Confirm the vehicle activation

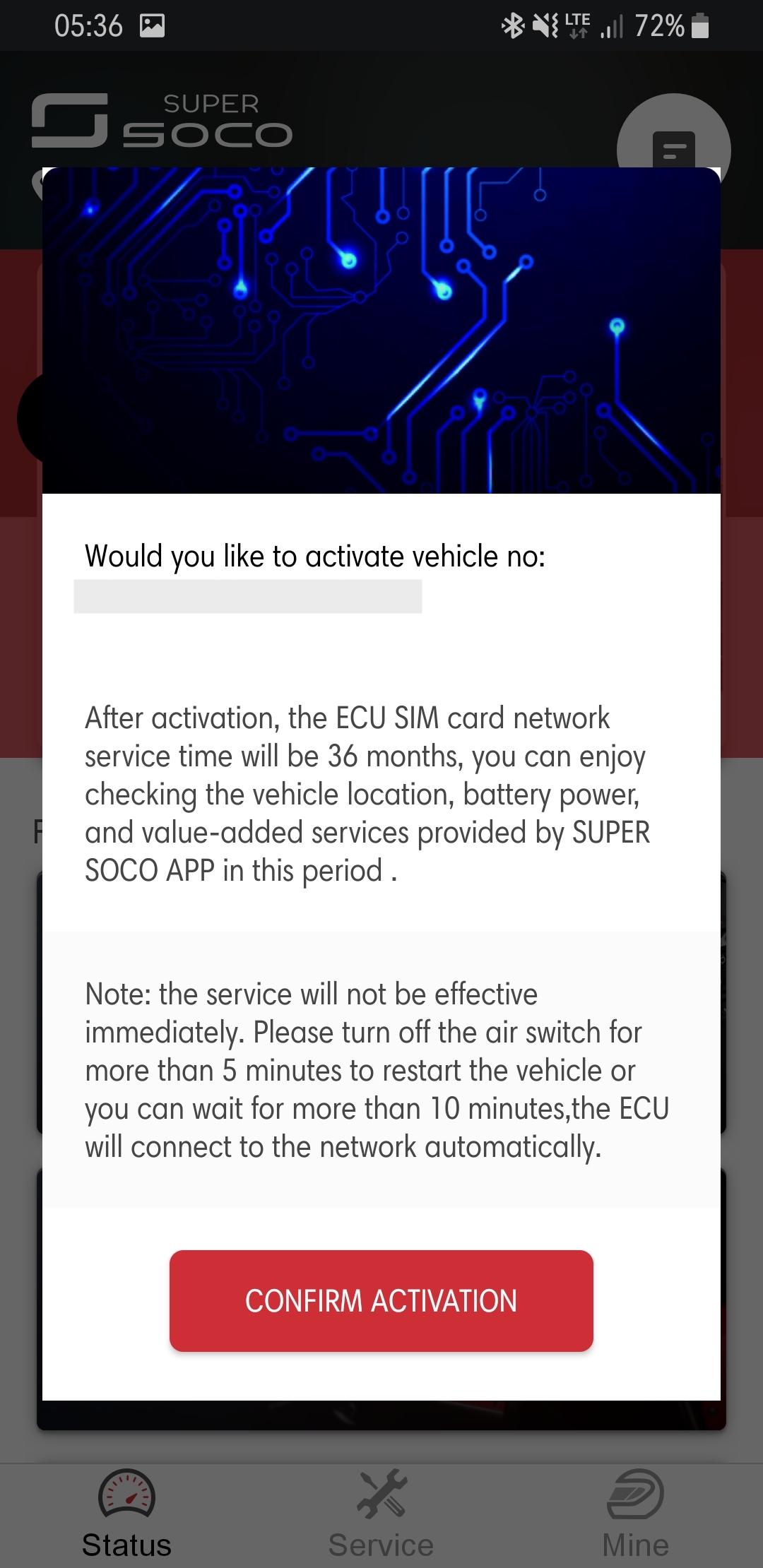coord(381,1300)
